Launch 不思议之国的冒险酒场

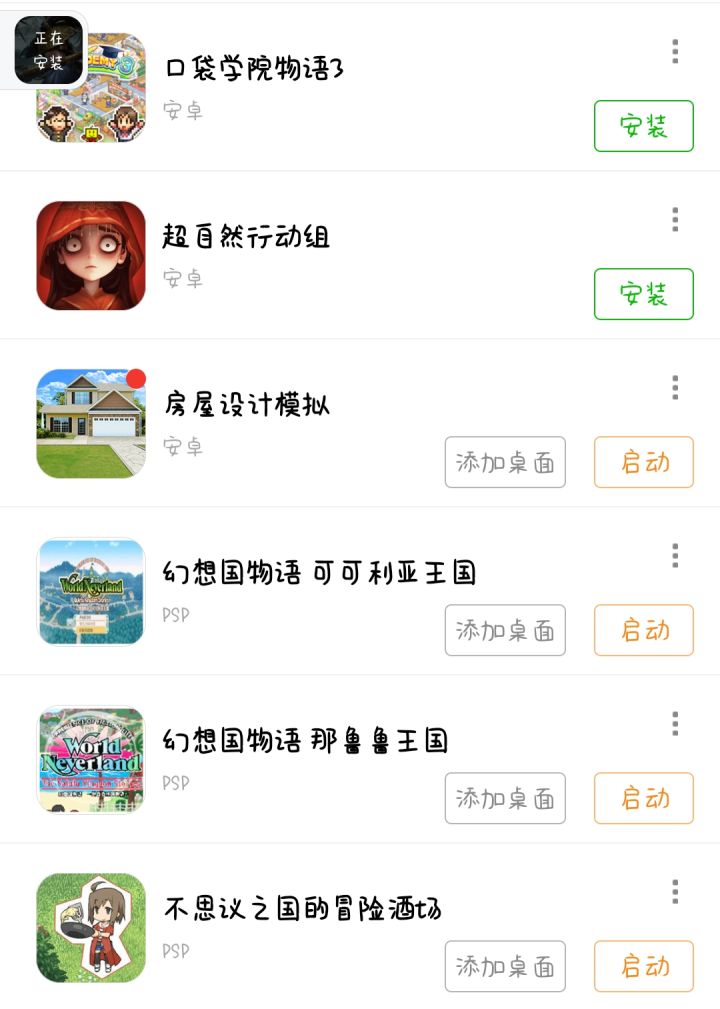pyautogui.click(x=643, y=966)
